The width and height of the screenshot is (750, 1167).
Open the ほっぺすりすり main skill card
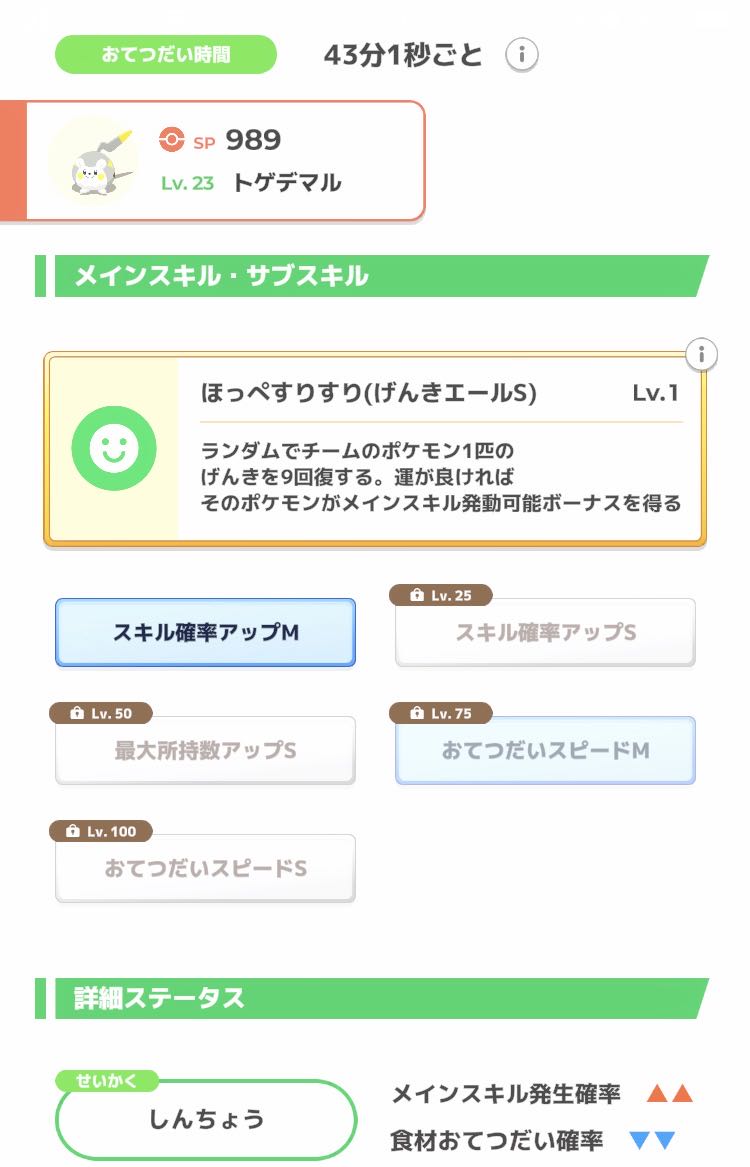coord(375,449)
